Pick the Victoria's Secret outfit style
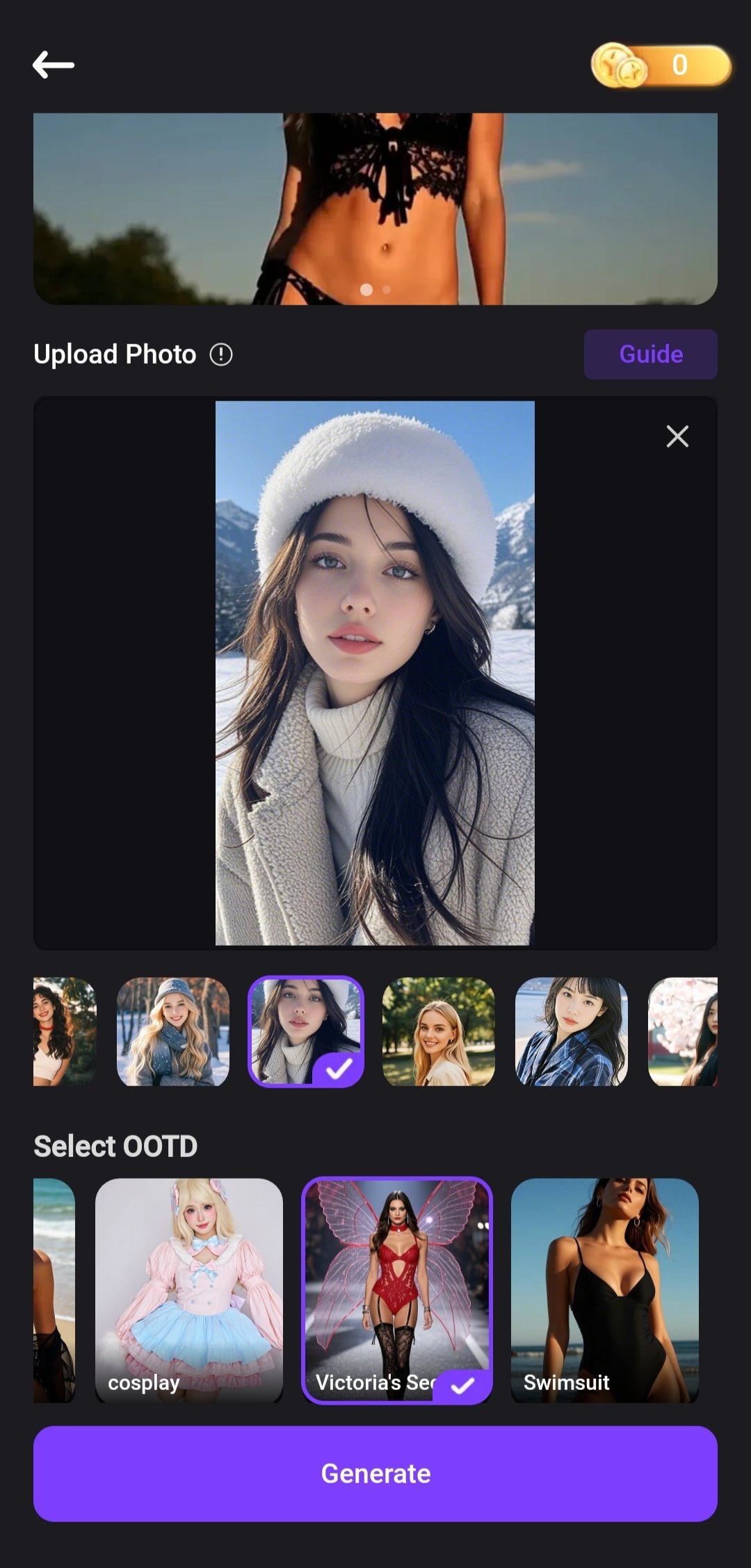This screenshot has width=751, height=1568. [397, 1290]
